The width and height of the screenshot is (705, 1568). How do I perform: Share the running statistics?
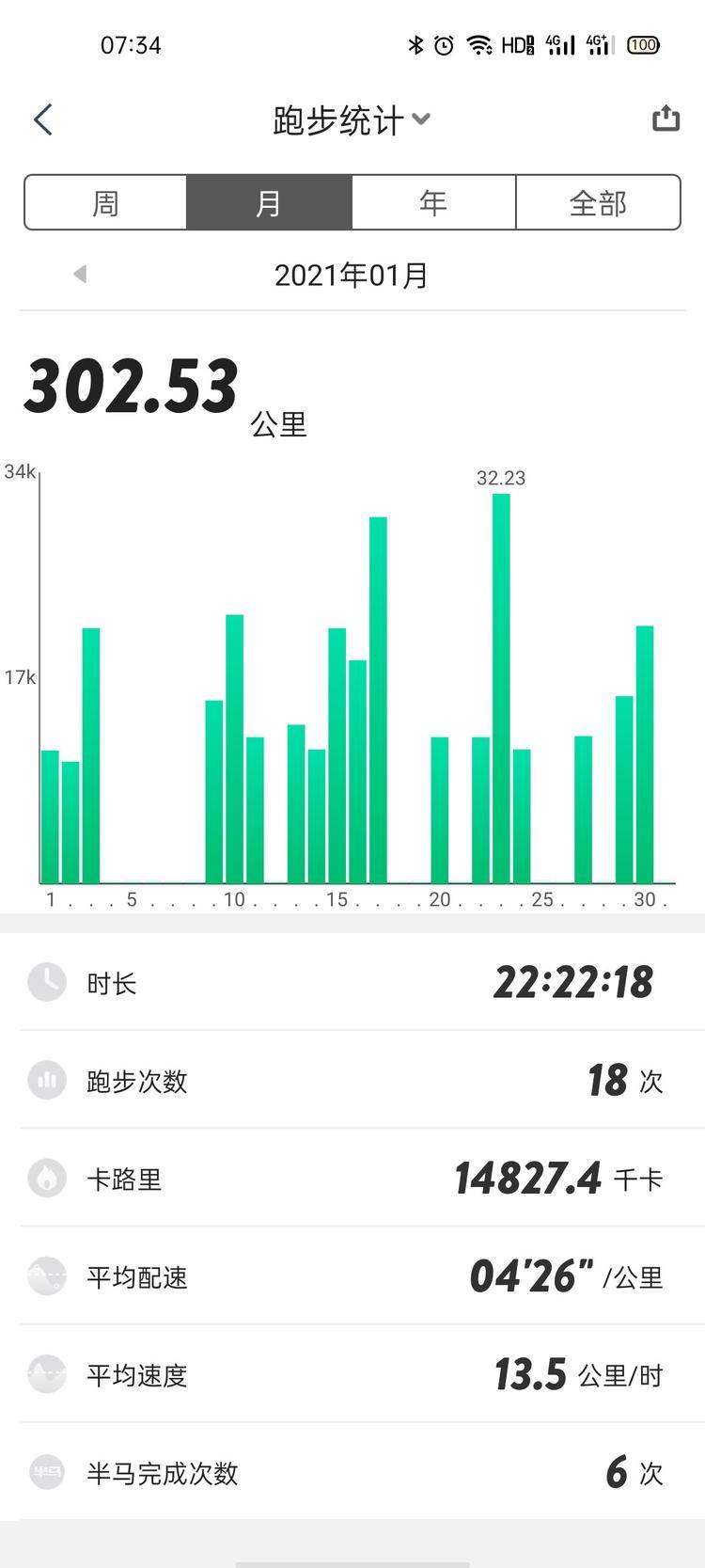pyautogui.click(x=666, y=119)
